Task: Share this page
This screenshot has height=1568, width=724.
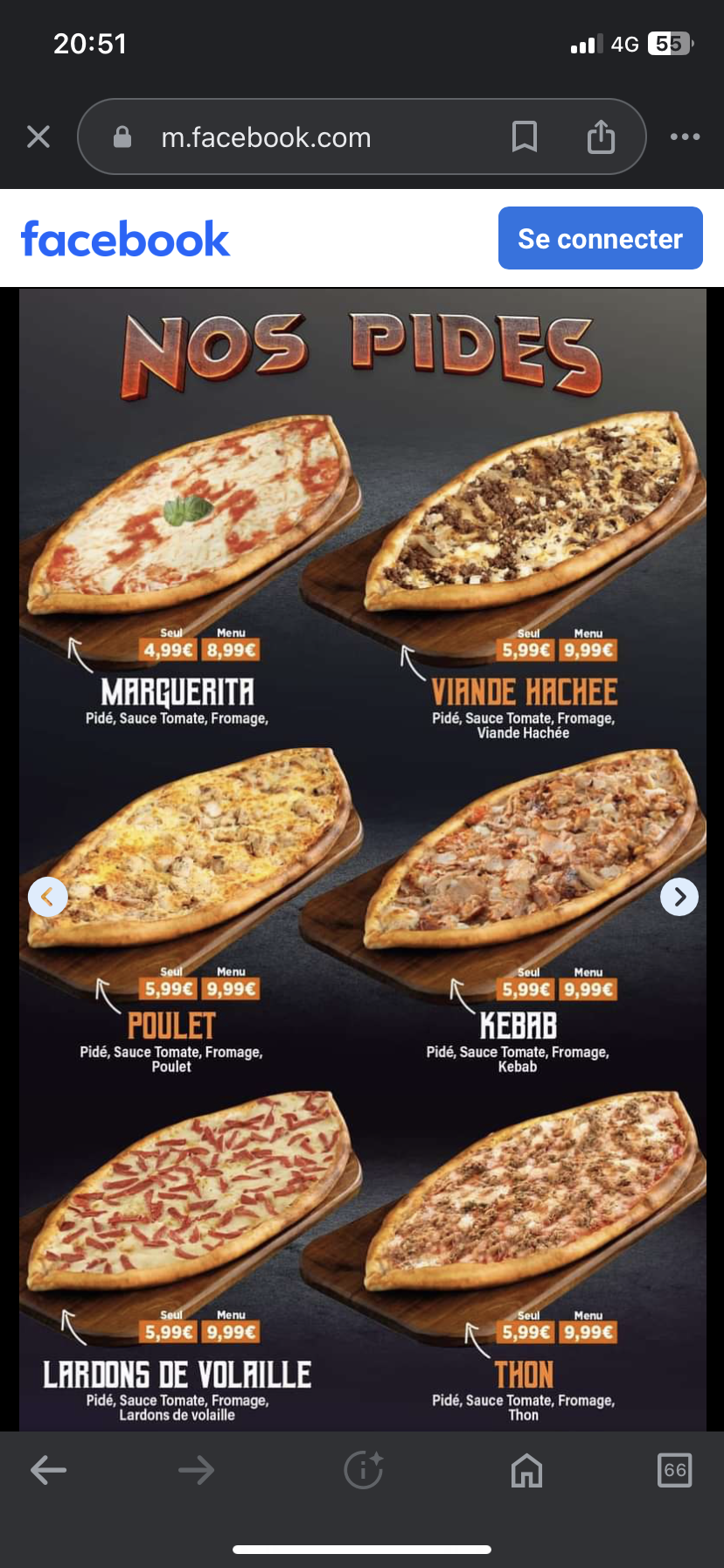Action: pyautogui.click(x=601, y=136)
